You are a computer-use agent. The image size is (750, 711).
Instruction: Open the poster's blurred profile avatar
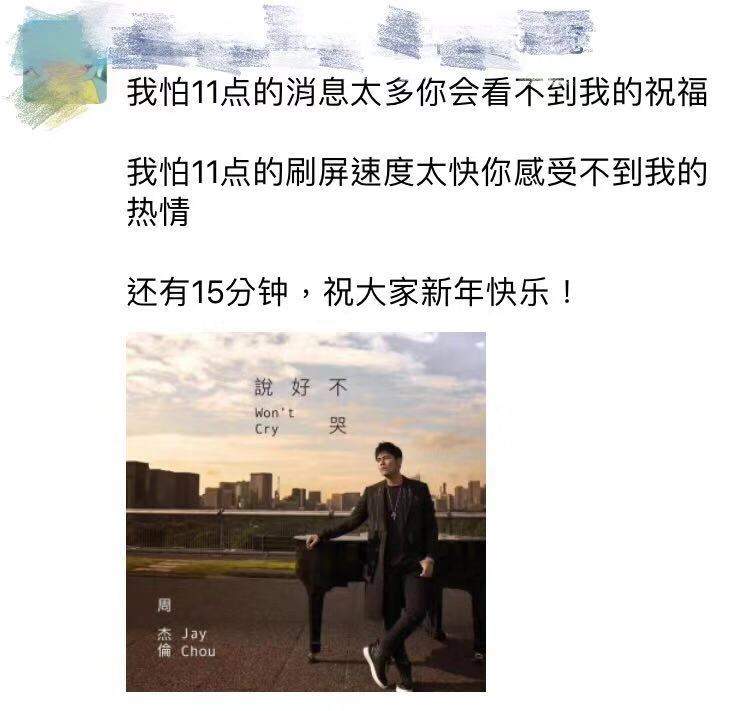[62, 63]
